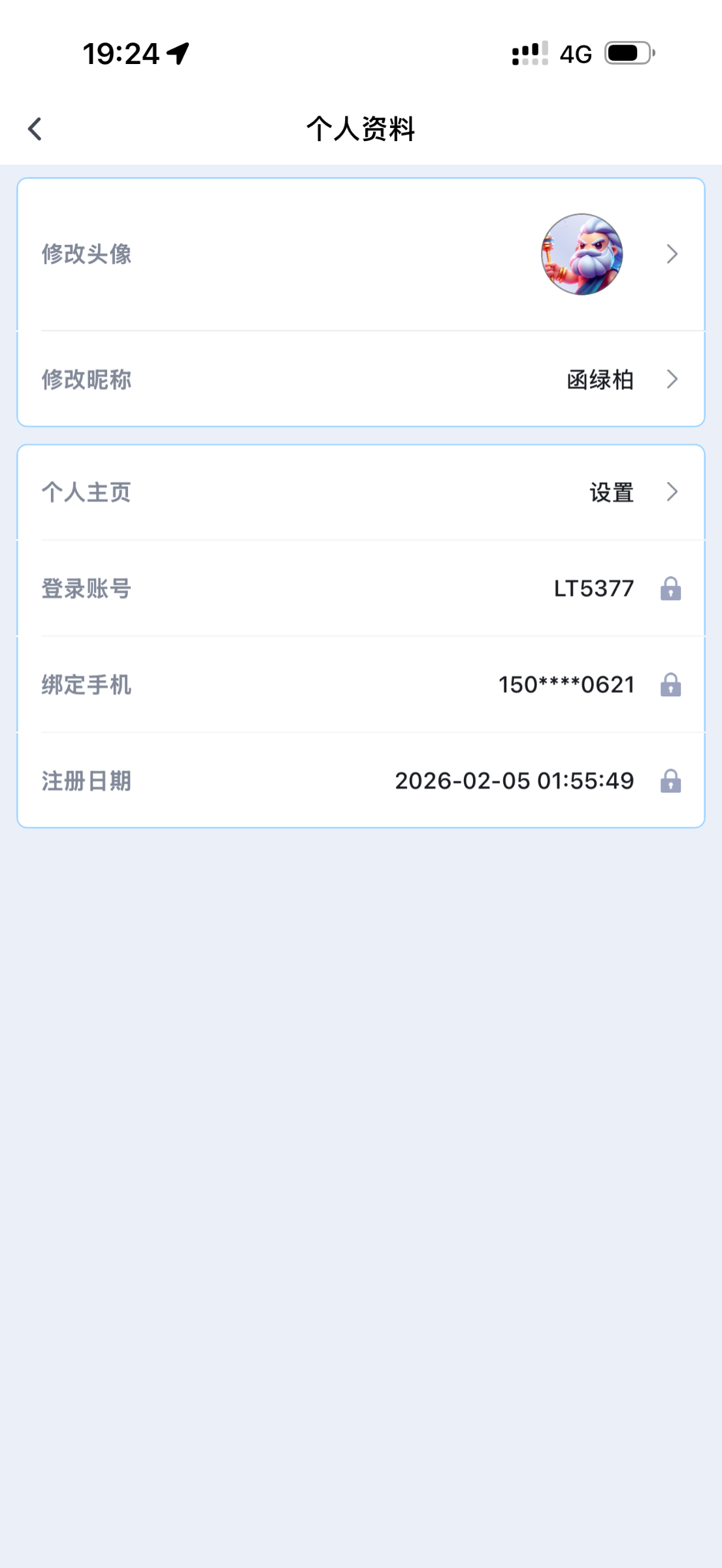Image resolution: width=722 pixels, height=1568 pixels.
Task: Click the lock icon beside 注册日期
Action: coord(670,781)
